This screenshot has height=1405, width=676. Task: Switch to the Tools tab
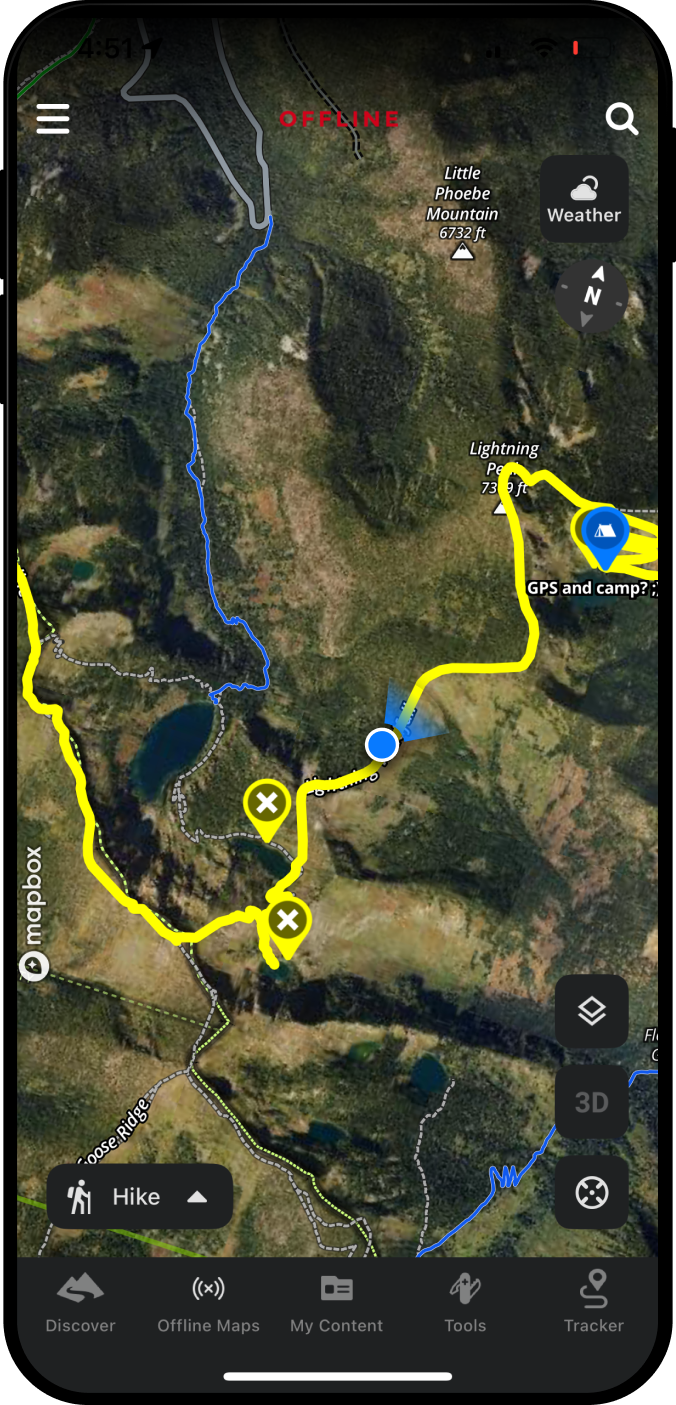465,1305
